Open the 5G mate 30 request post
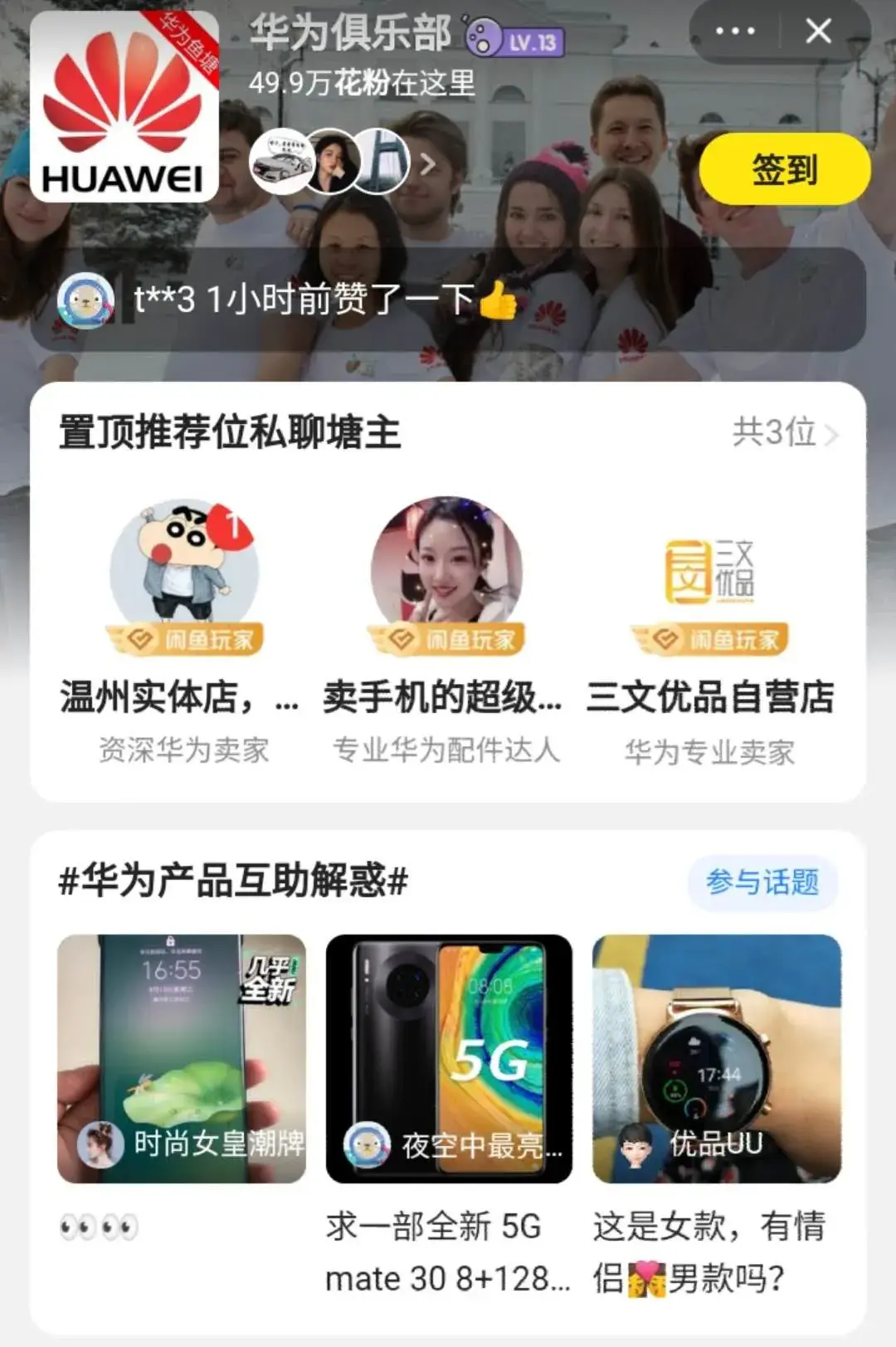Screen dimensions: 896x1347 [449, 1058]
